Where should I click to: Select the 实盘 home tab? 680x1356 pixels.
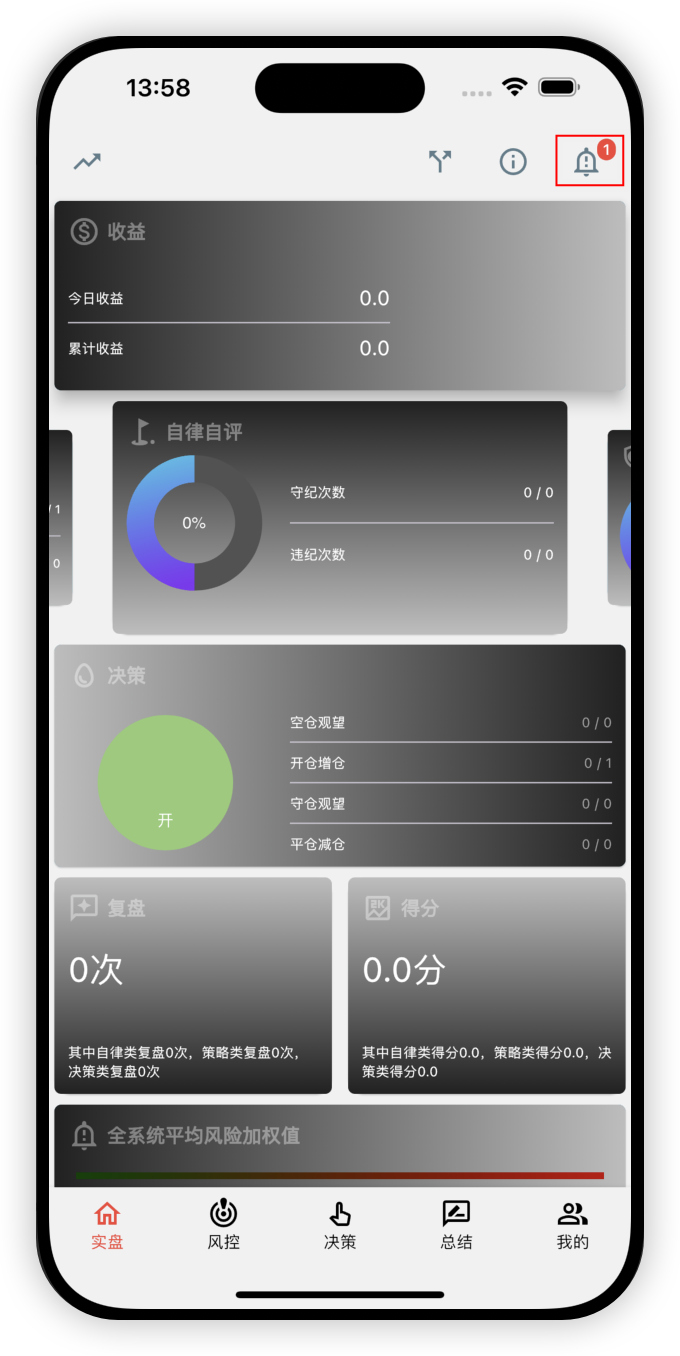[107, 1225]
